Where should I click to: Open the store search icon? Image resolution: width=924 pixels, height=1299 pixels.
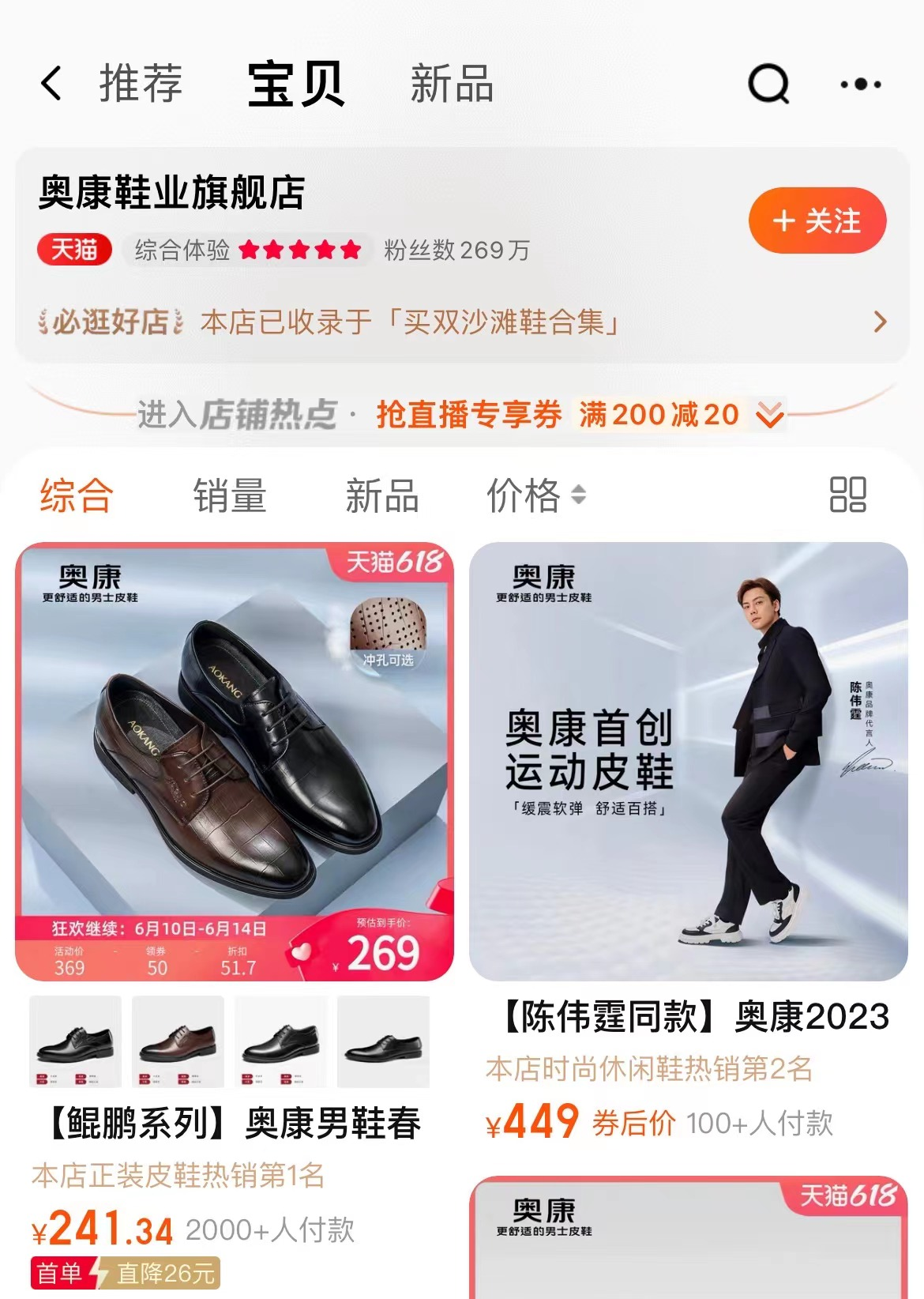pos(768,84)
